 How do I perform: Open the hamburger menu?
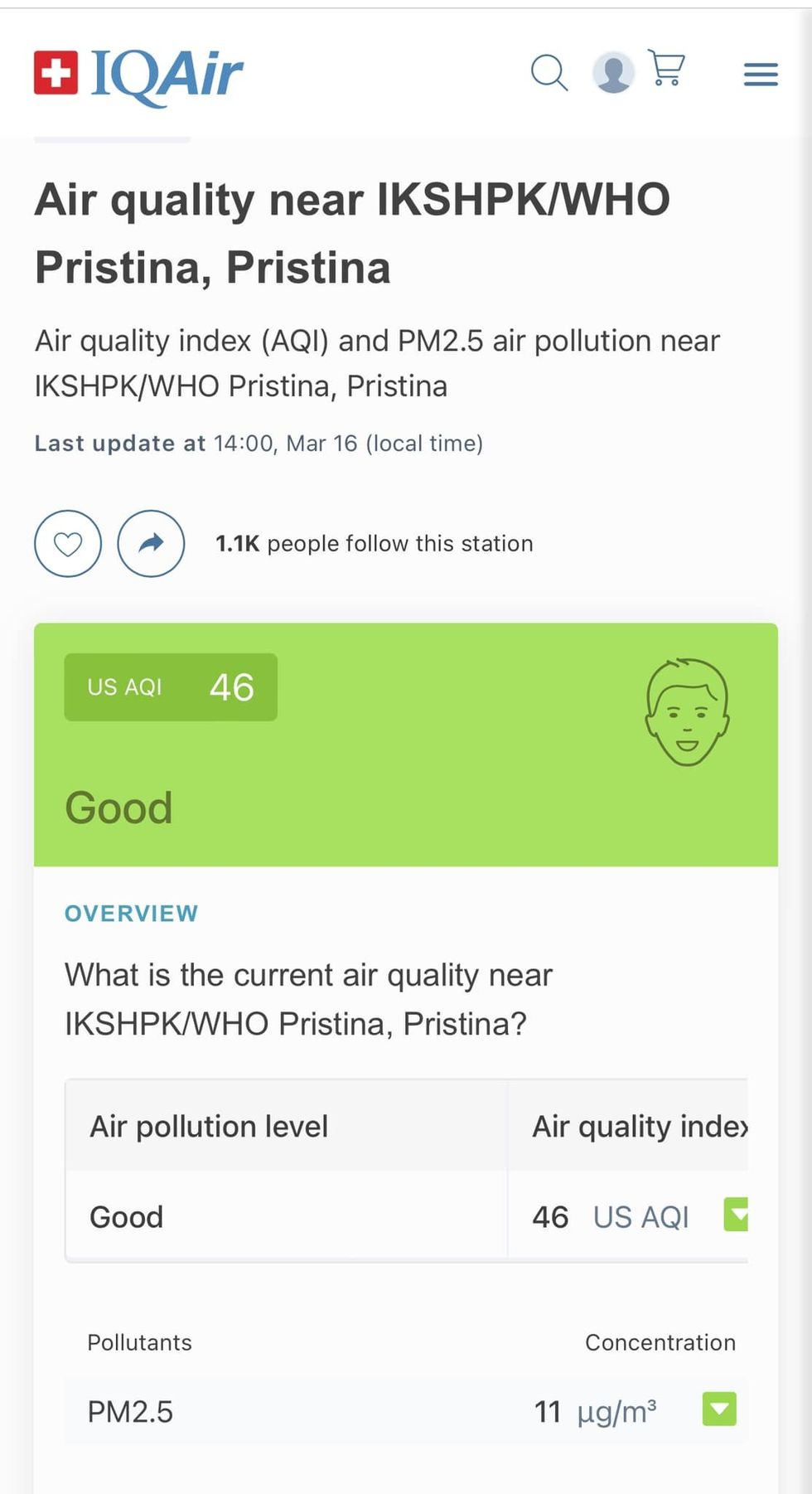(760, 75)
